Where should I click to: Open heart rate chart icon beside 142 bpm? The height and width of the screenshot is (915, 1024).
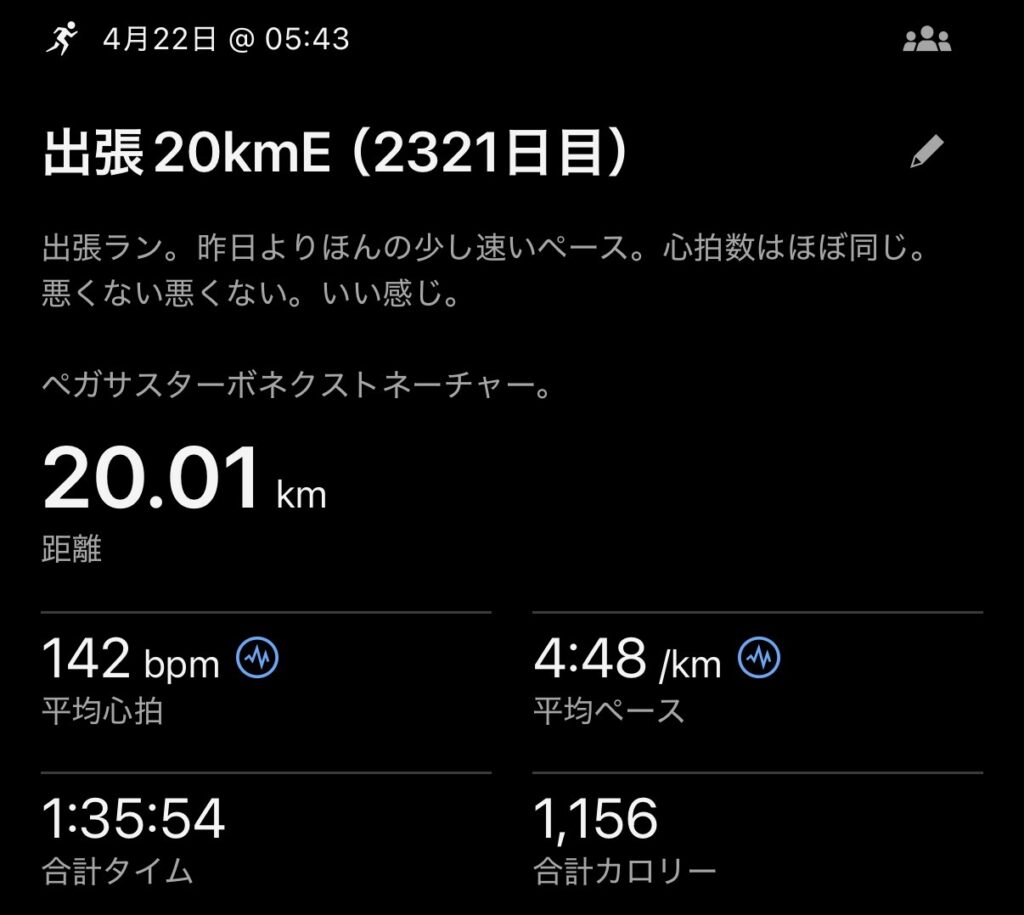pos(257,659)
